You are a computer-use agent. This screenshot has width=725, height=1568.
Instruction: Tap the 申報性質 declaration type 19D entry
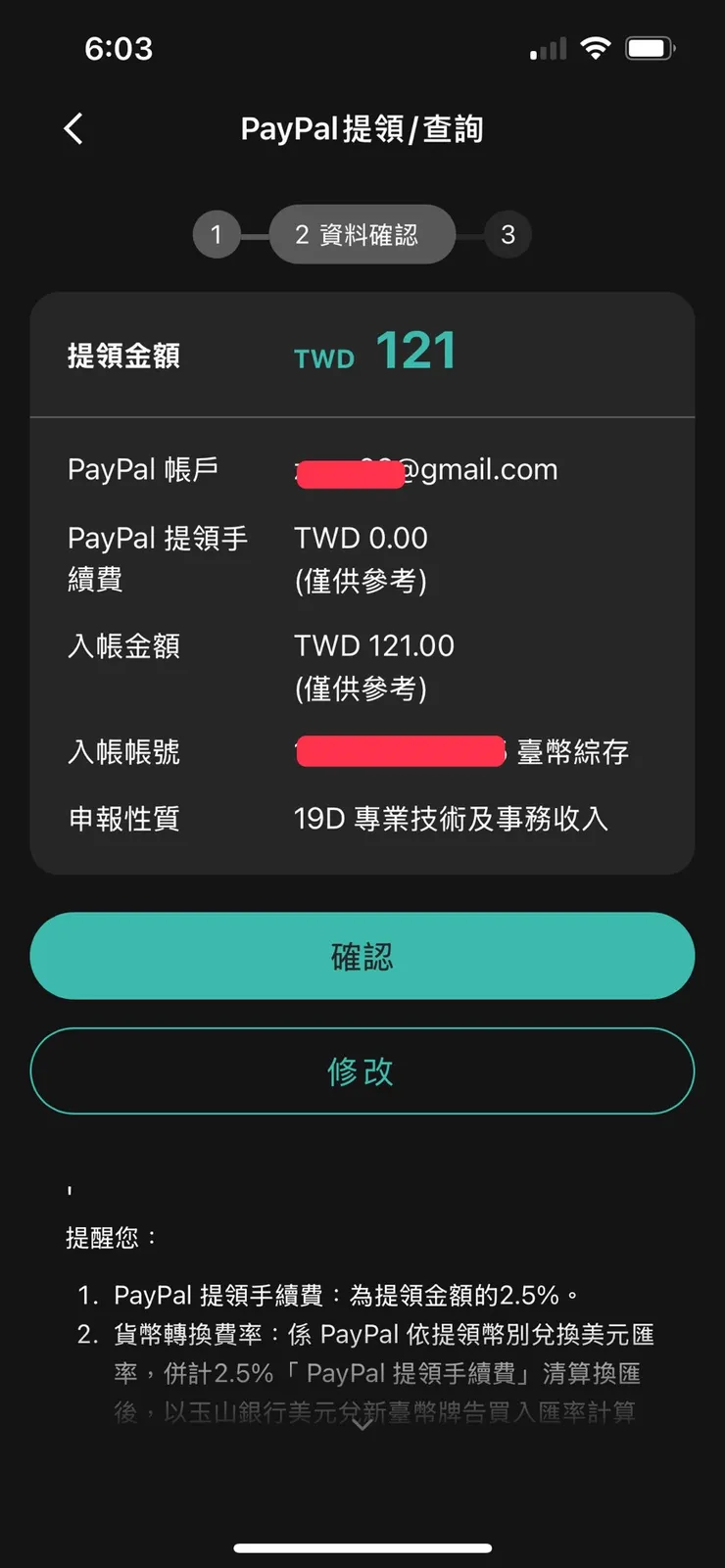tap(451, 820)
